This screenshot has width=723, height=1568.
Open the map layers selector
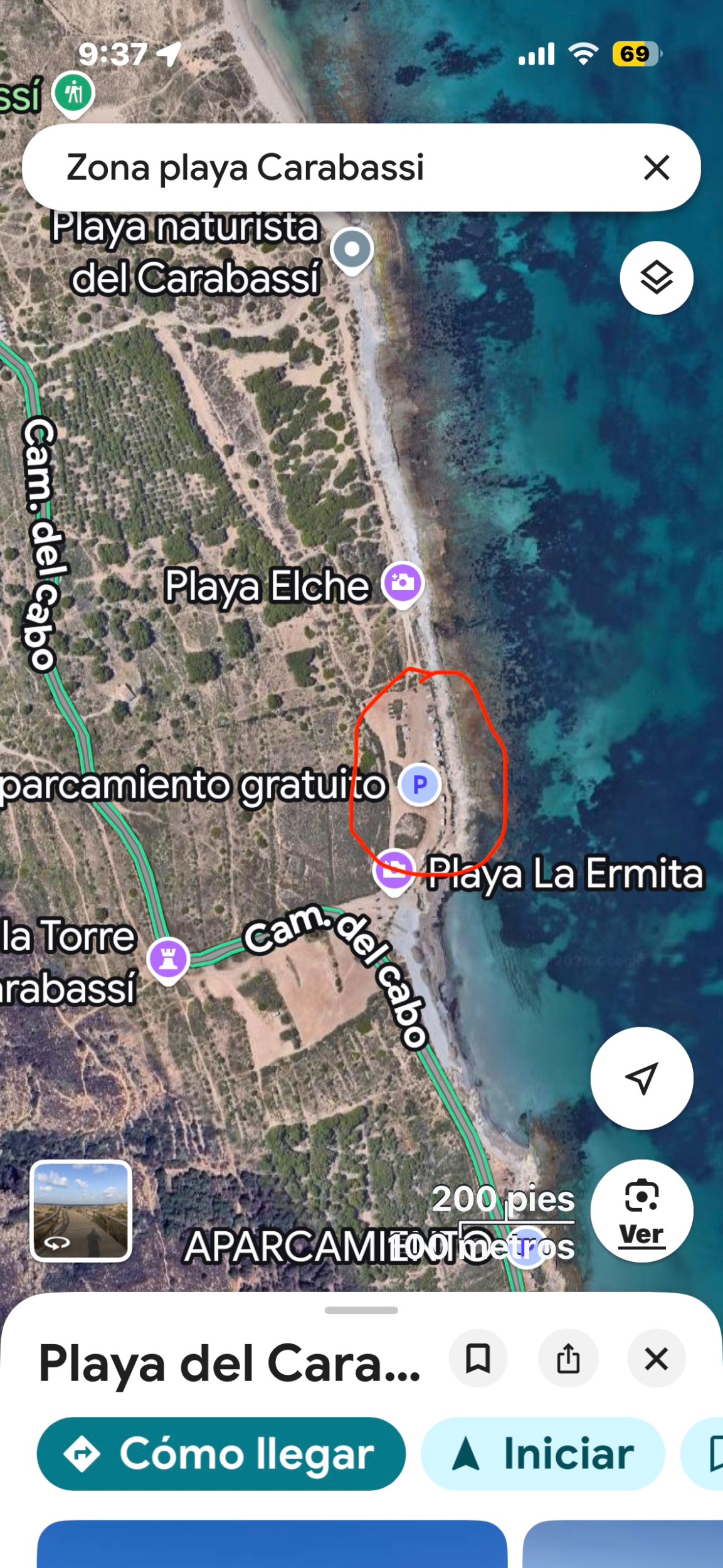click(656, 278)
